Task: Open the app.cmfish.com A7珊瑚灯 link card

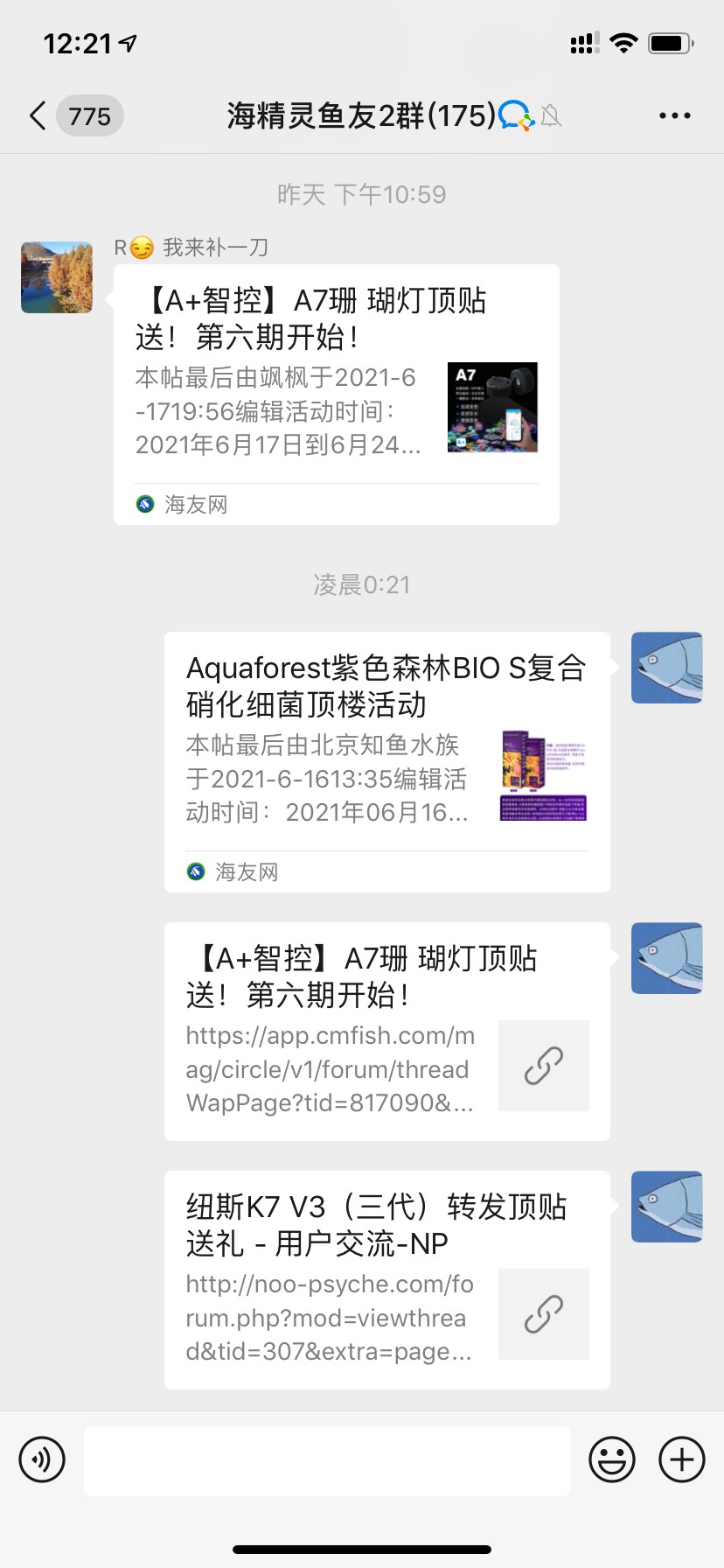Action: [x=386, y=1031]
